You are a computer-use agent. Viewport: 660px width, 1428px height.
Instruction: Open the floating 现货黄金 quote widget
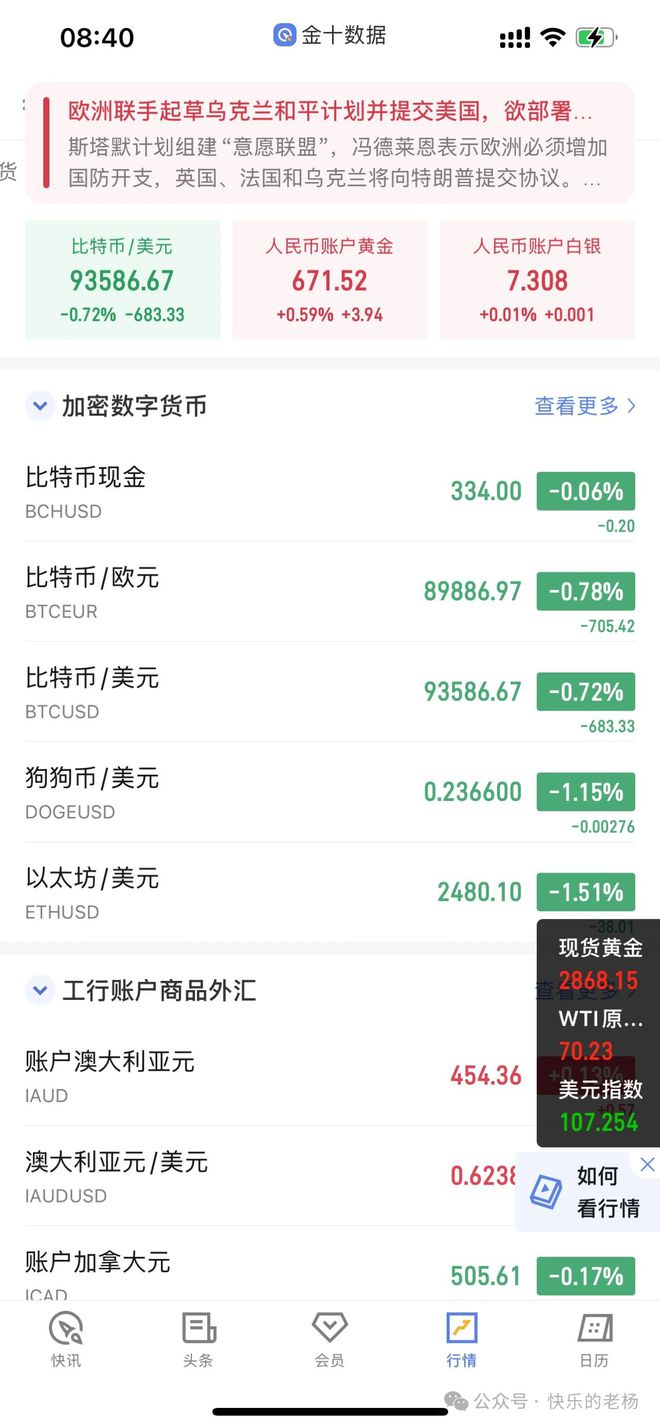[600, 964]
